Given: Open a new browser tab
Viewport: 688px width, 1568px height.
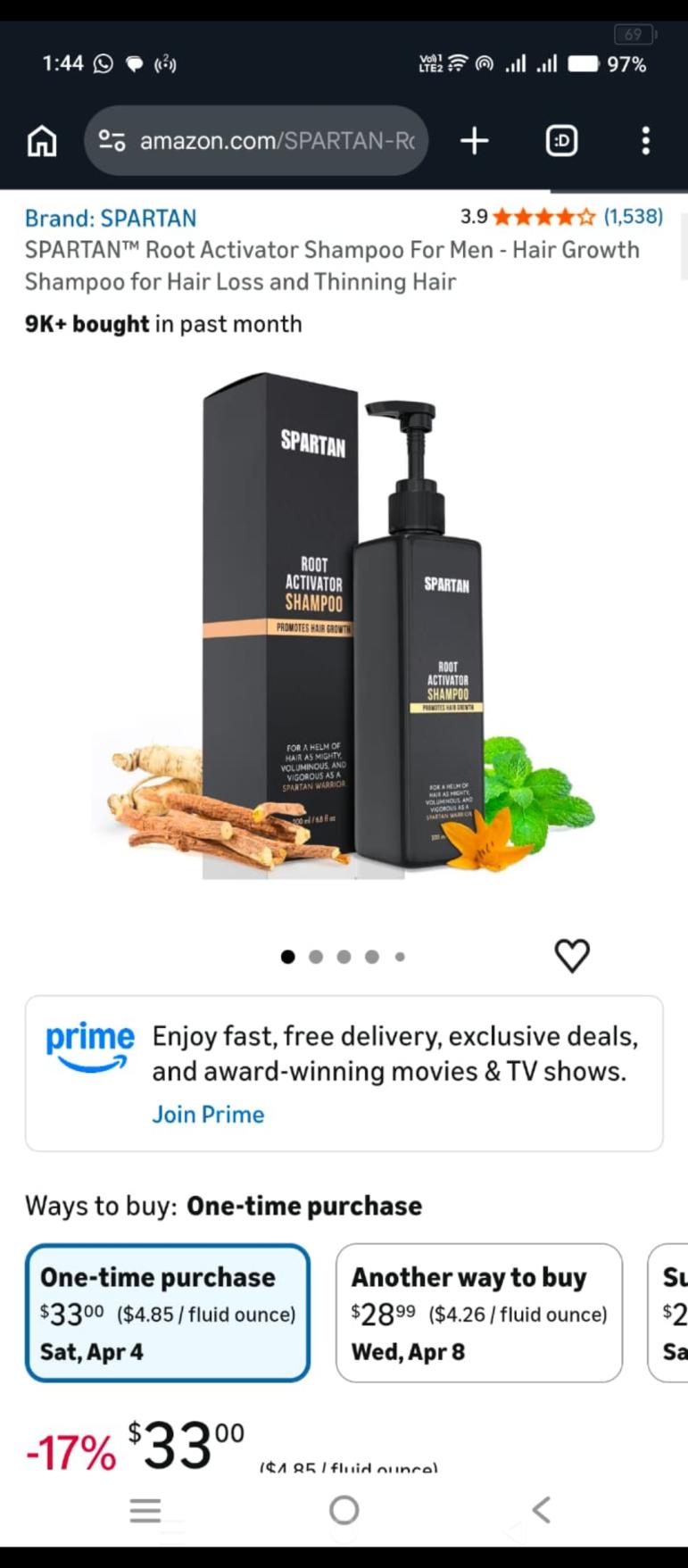Looking at the screenshot, I should (x=474, y=141).
